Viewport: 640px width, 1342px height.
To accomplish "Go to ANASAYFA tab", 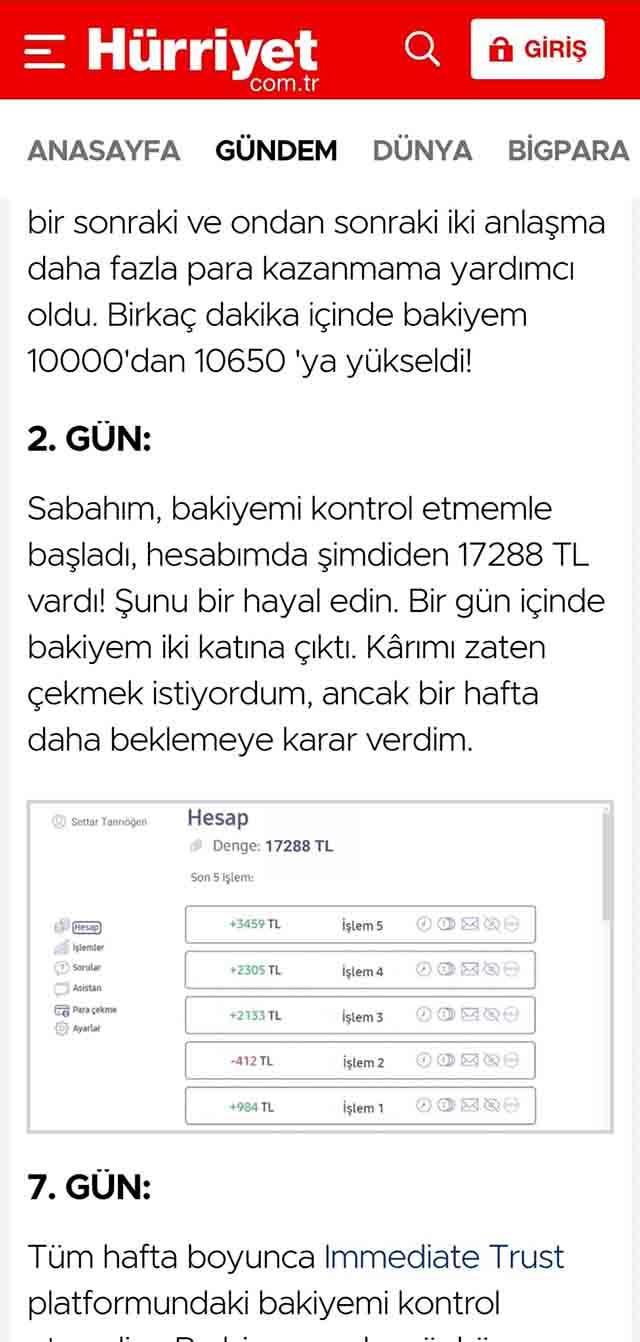I will pyautogui.click(x=103, y=151).
